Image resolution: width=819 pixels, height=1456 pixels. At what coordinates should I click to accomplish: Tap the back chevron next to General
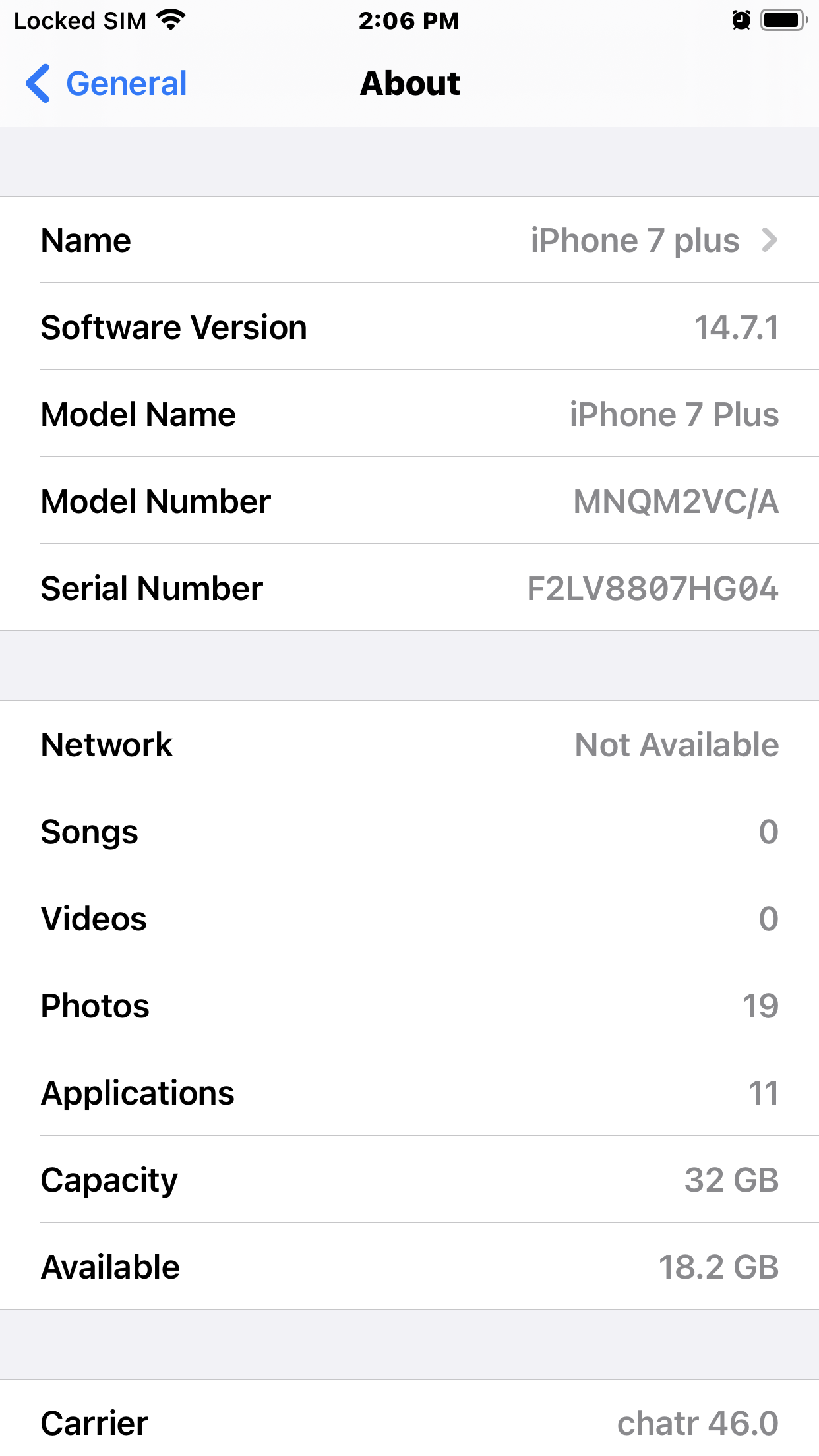38,84
